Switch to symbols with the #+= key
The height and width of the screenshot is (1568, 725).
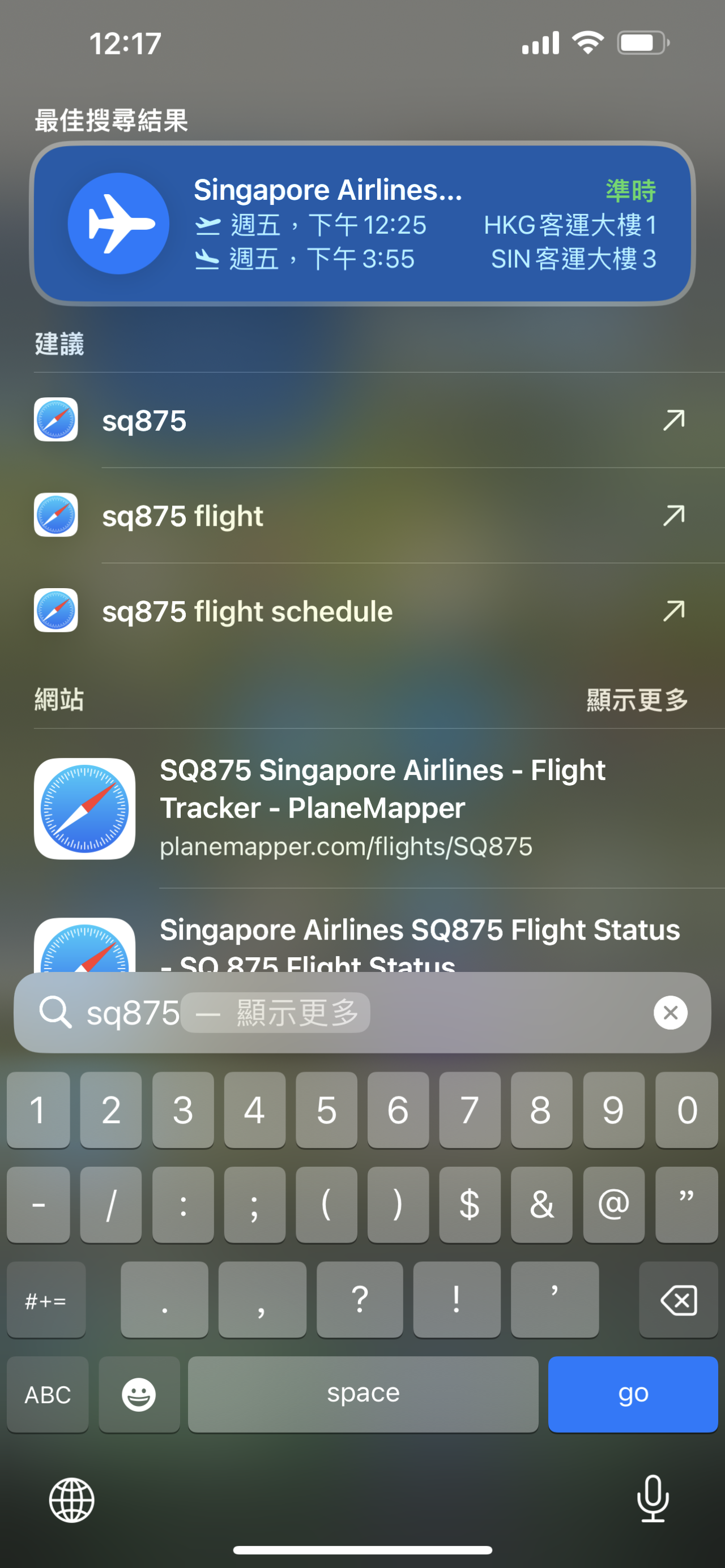click(x=46, y=1300)
